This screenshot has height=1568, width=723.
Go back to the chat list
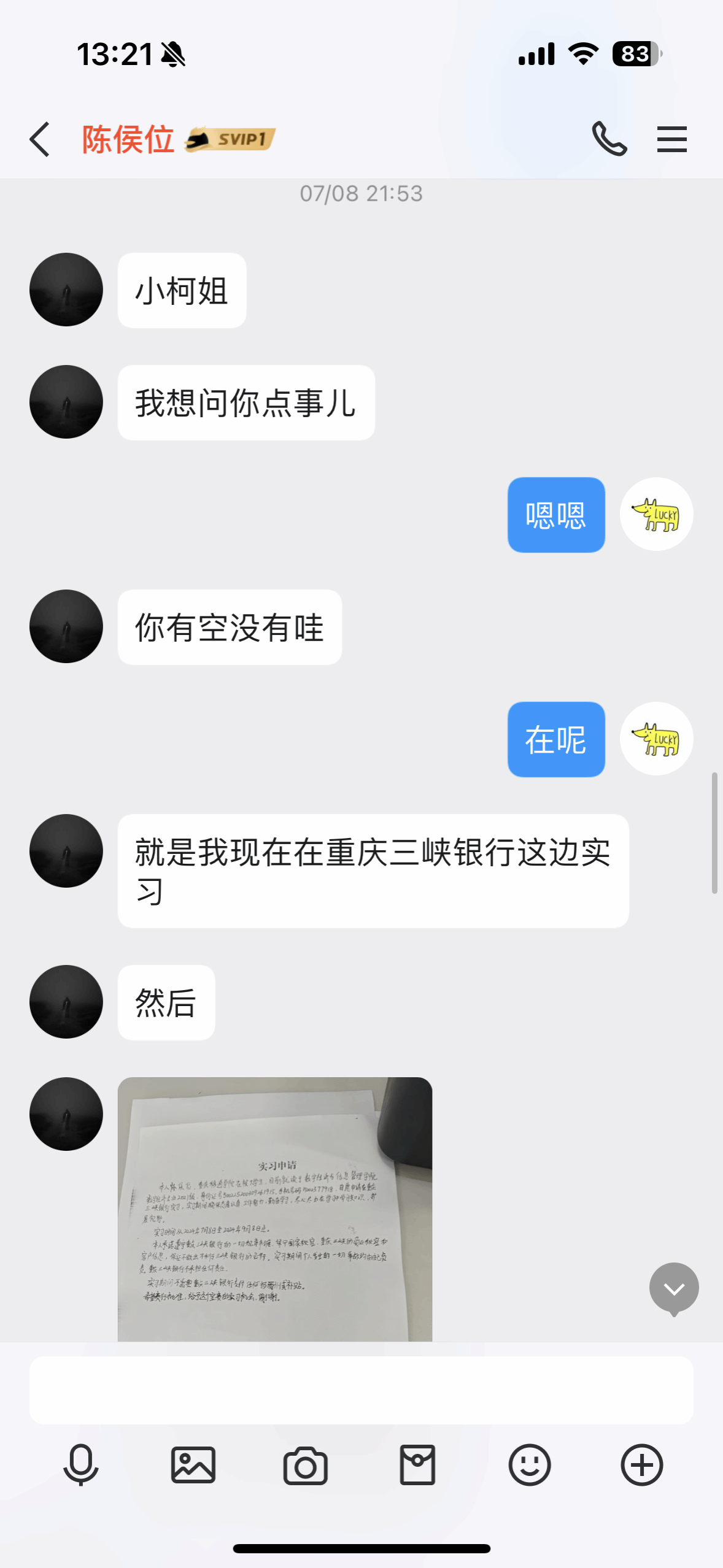click(x=40, y=139)
